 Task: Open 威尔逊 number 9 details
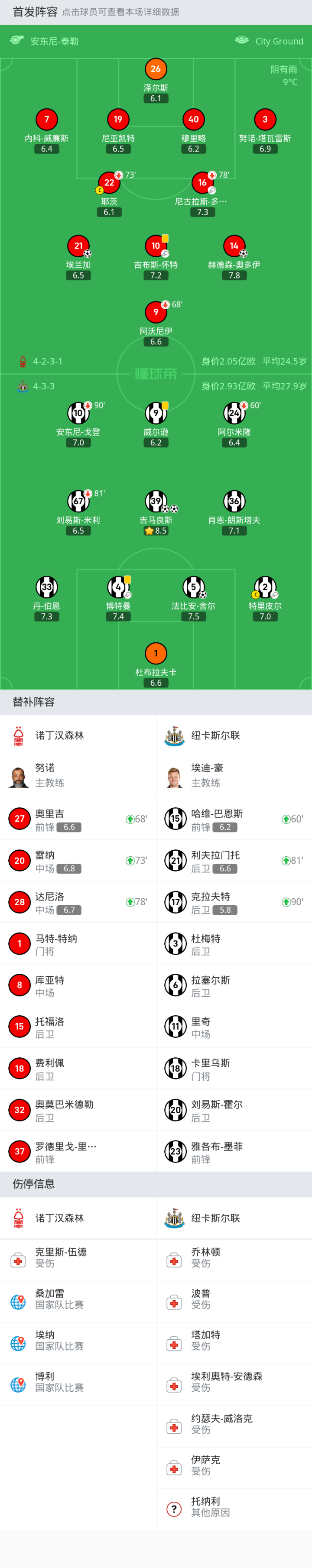click(x=156, y=413)
